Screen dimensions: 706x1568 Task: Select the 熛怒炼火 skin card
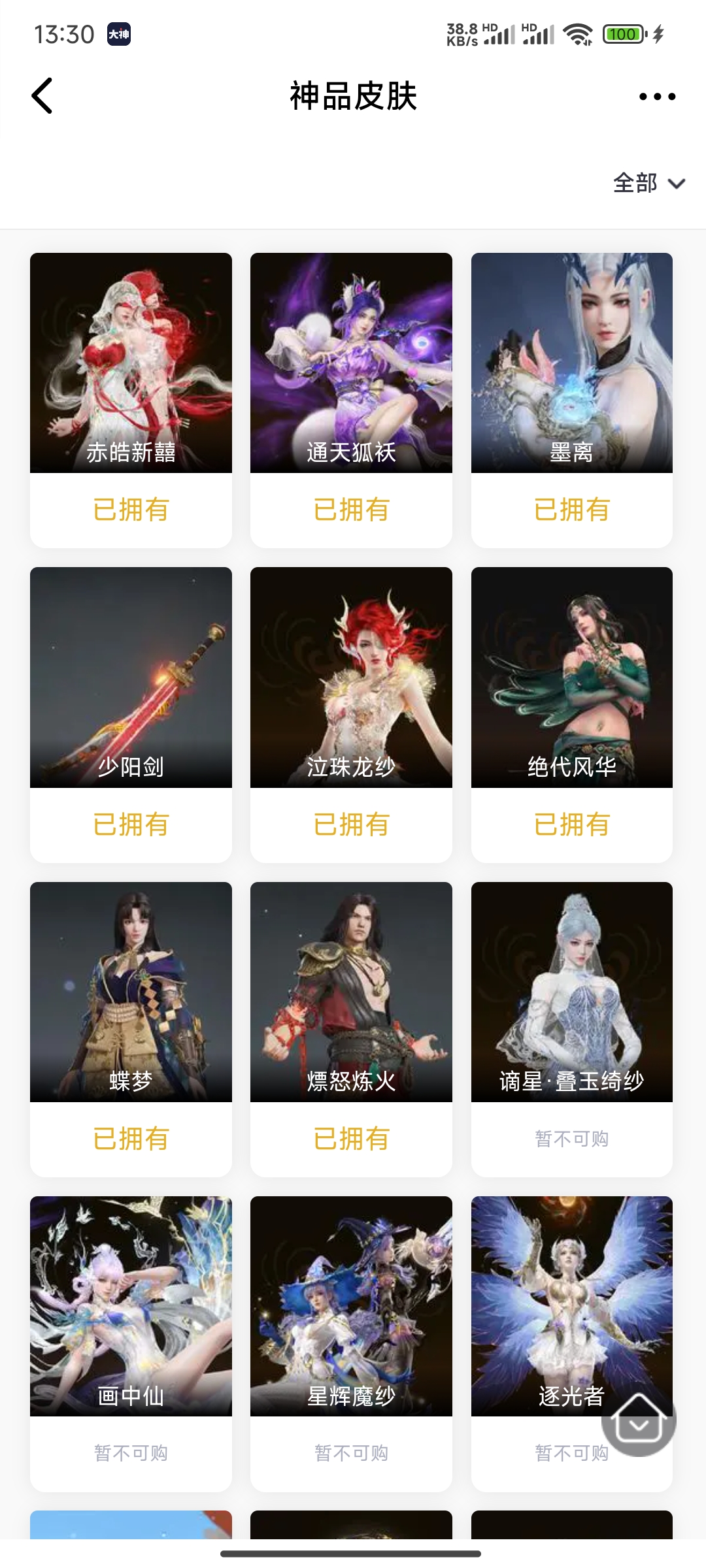[351, 992]
